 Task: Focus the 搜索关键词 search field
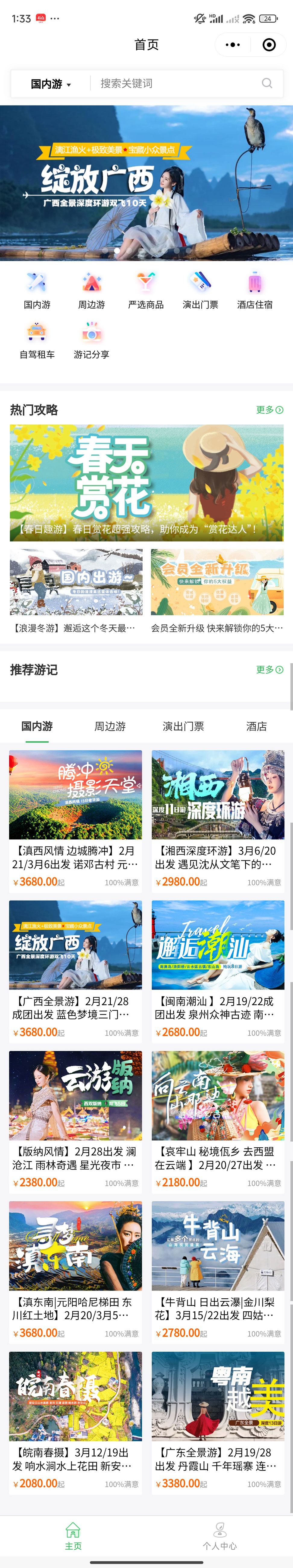pyautogui.click(x=177, y=83)
